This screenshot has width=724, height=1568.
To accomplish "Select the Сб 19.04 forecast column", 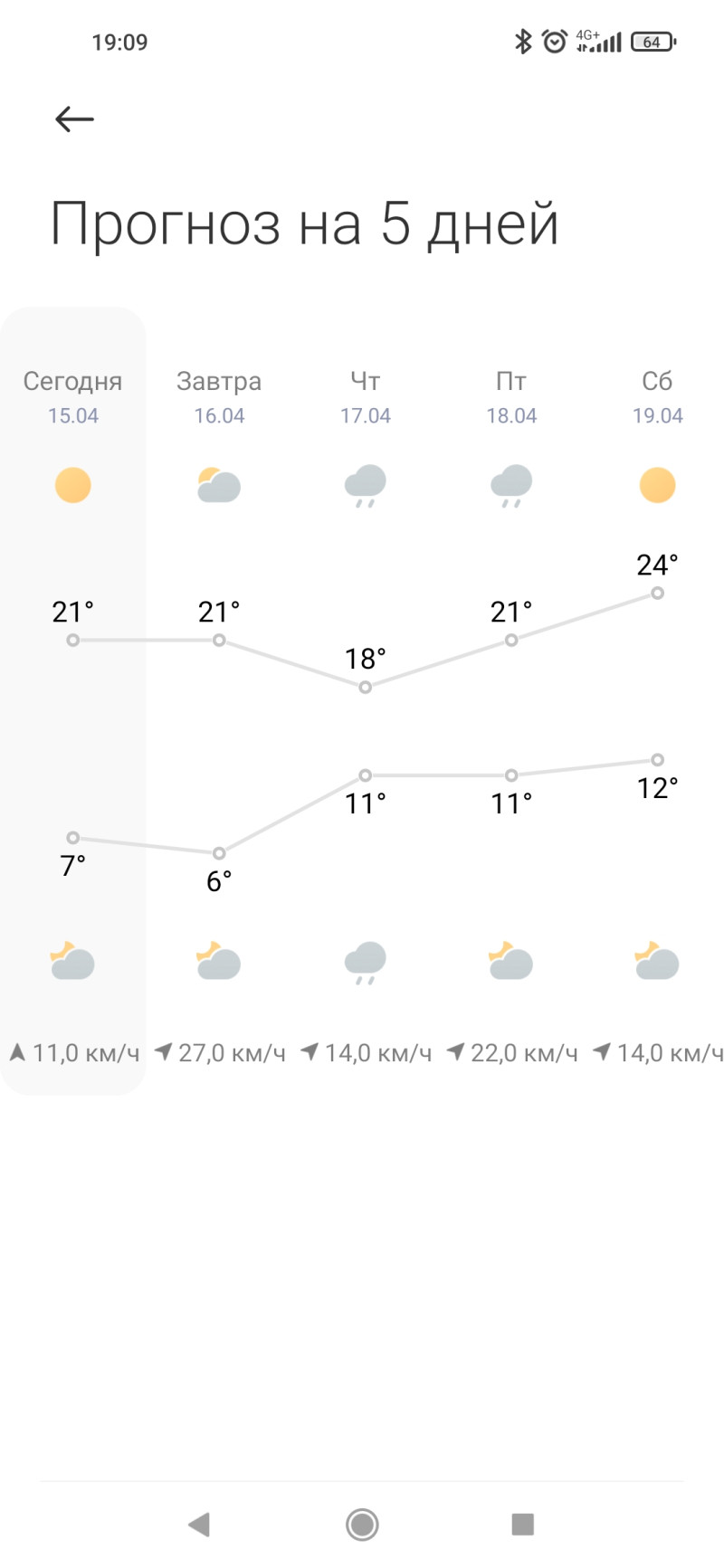I will [x=657, y=398].
